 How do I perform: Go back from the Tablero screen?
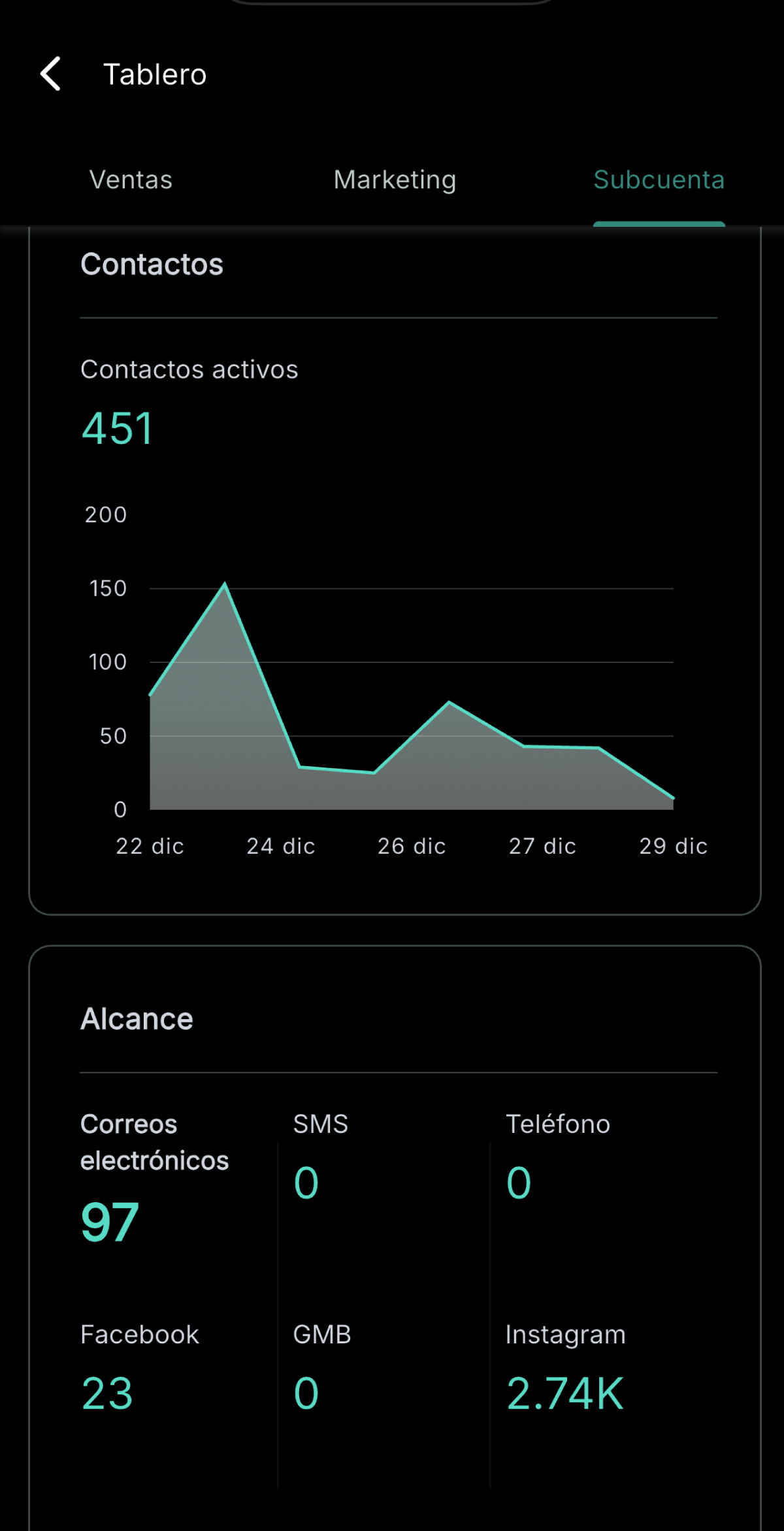(x=51, y=74)
